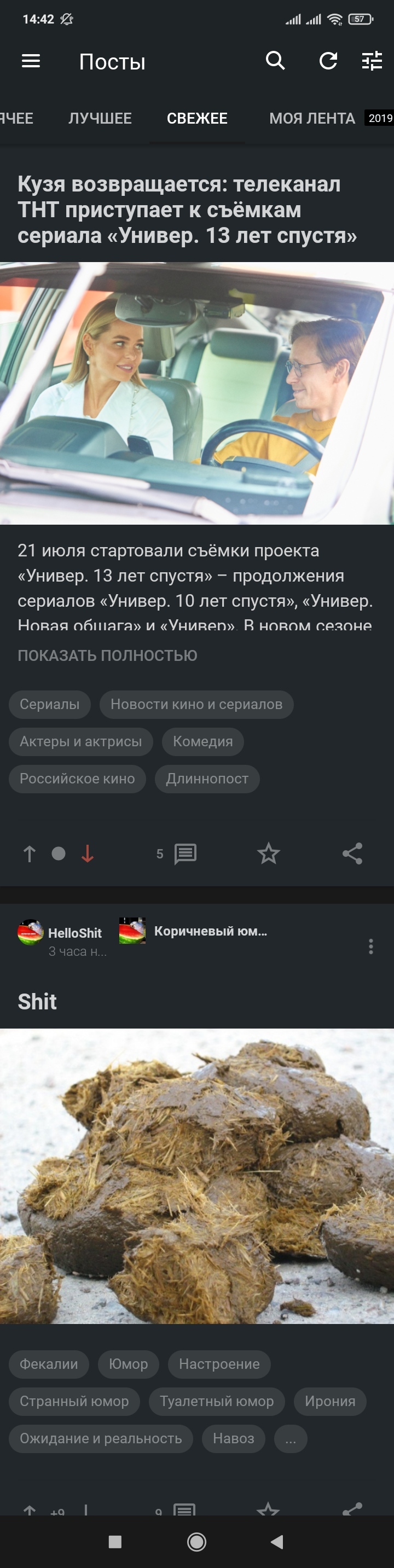Image resolution: width=394 pixels, height=1568 pixels.
Task: Open HelloShit author profile
Action: click(74, 932)
